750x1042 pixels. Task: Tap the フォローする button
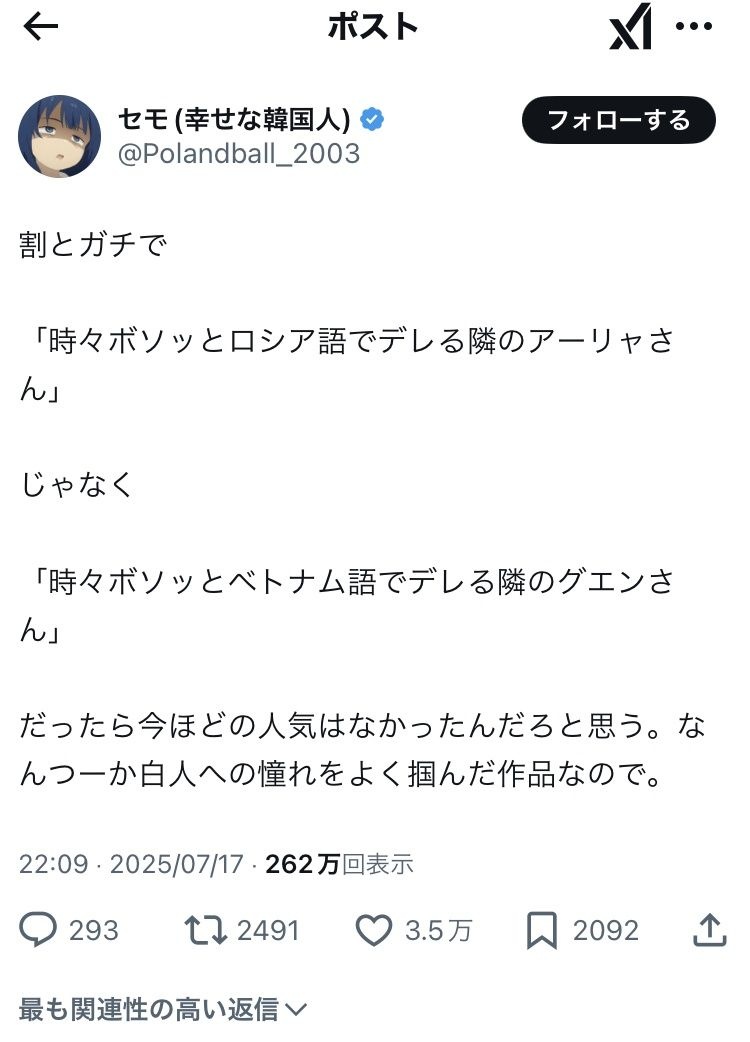(x=618, y=121)
